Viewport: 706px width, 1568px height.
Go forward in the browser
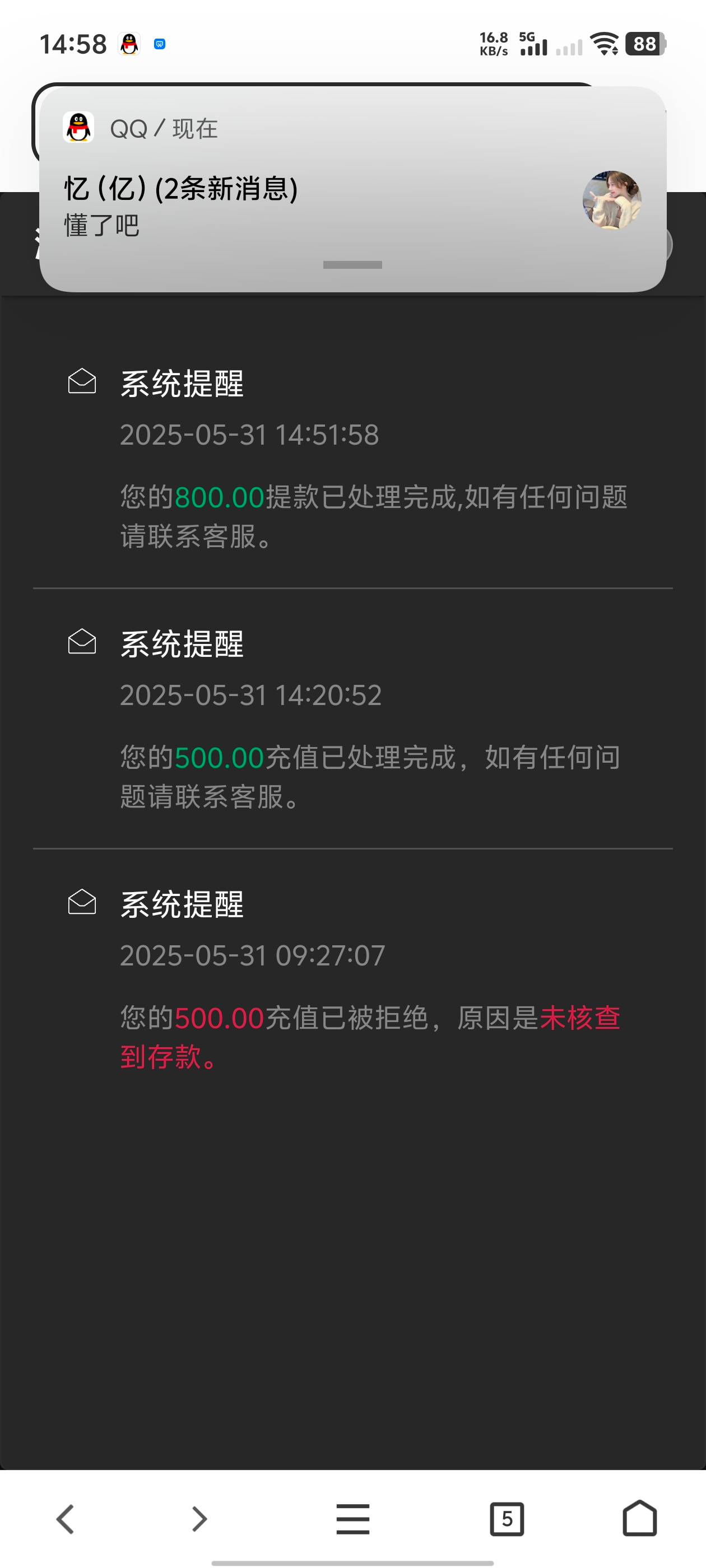(199, 1519)
